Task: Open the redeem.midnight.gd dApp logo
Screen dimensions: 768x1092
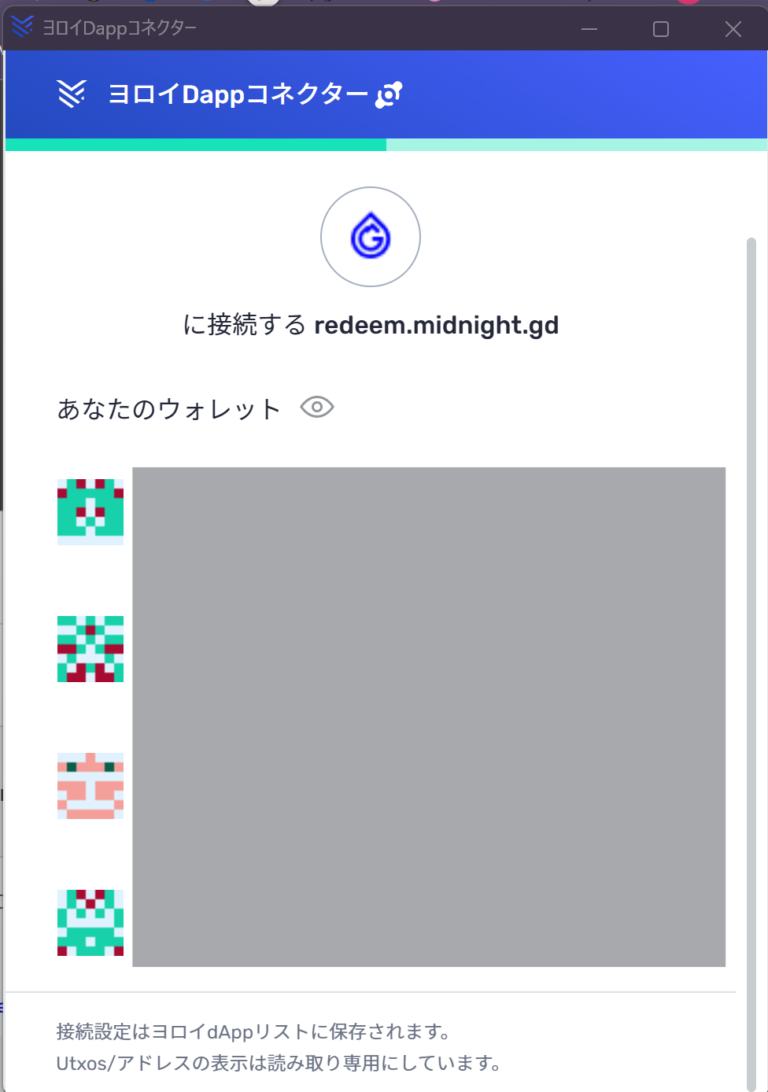Action: (x=370, y=236)
